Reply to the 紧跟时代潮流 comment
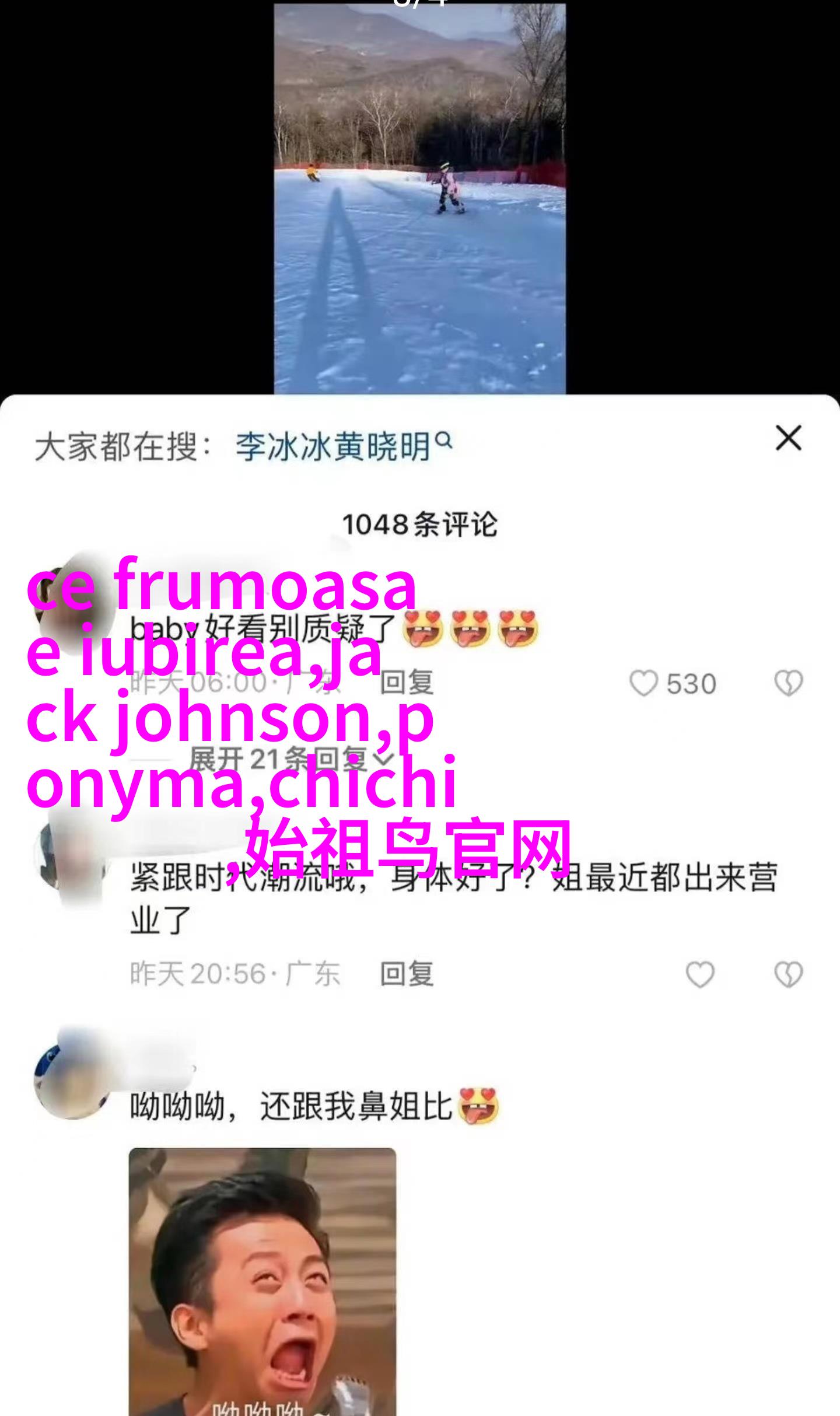 pyautogui.click(x=407, y=974)
